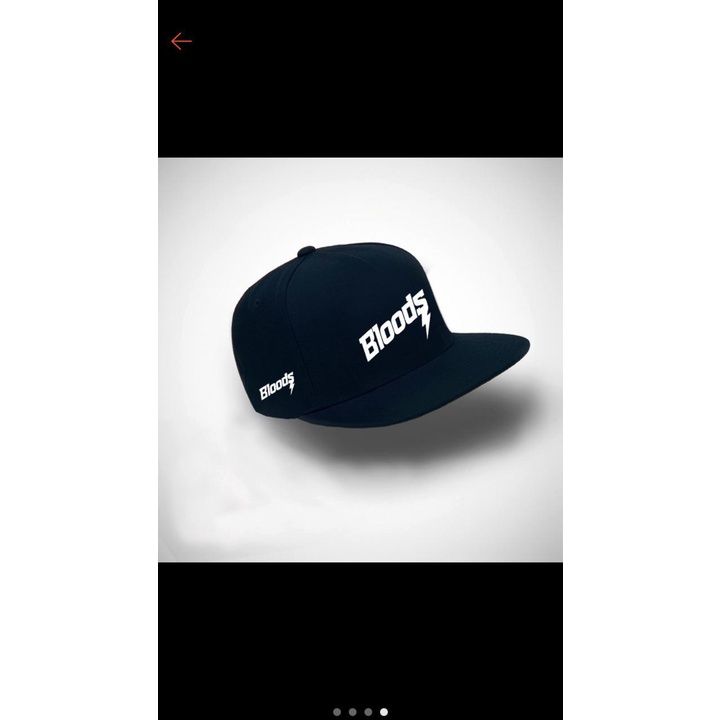Go back using the red arrow
Image resolution: width=720 pixels, height=720 pixels.
coord(180,41)
